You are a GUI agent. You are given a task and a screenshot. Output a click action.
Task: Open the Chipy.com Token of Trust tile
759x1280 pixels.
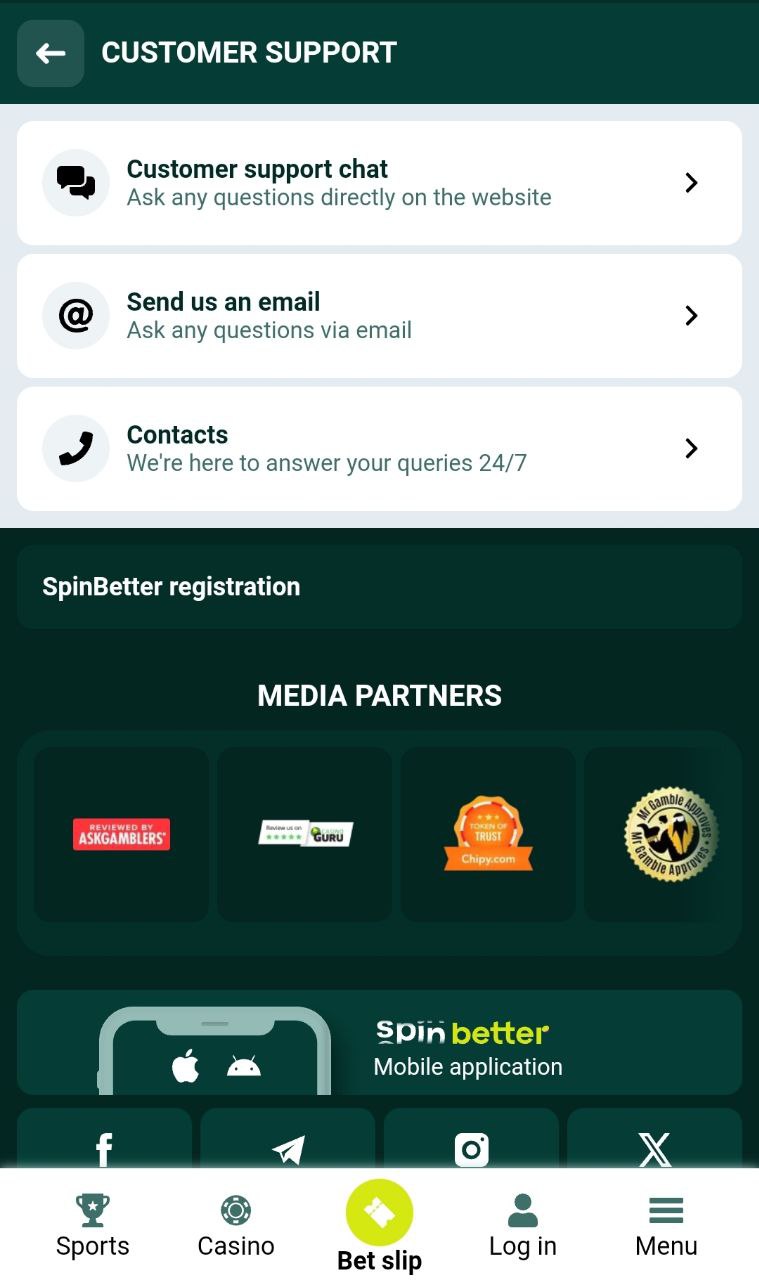[x=488, y=834]
